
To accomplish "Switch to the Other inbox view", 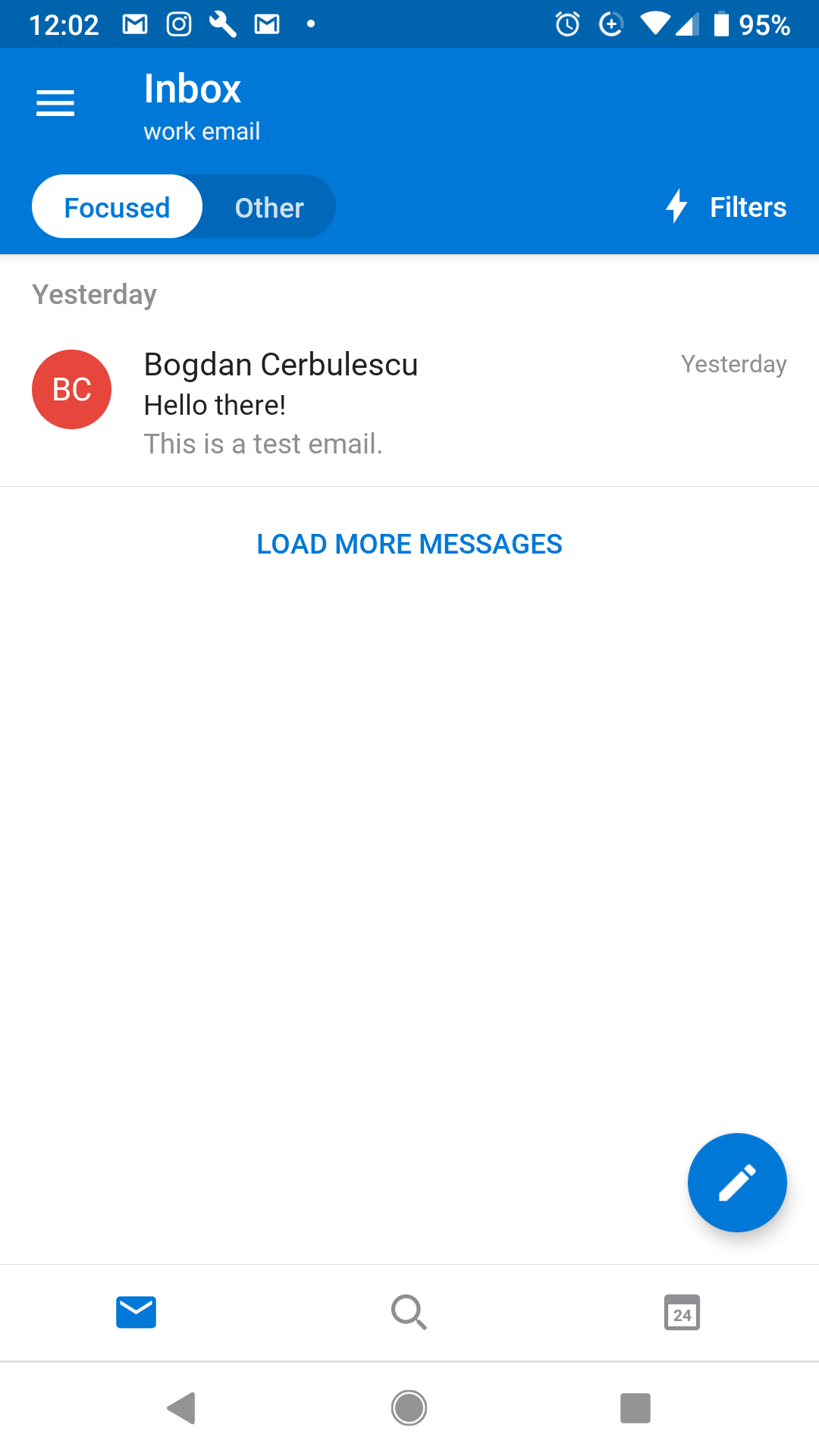I will coord(268,206).
